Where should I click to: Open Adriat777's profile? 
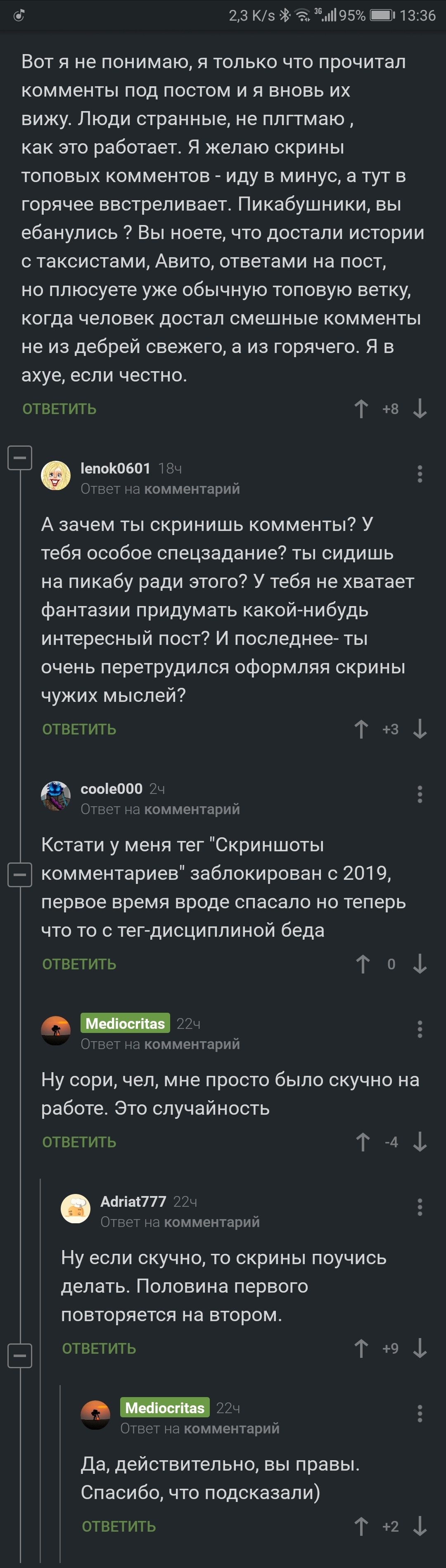(x=133, y=1201)
